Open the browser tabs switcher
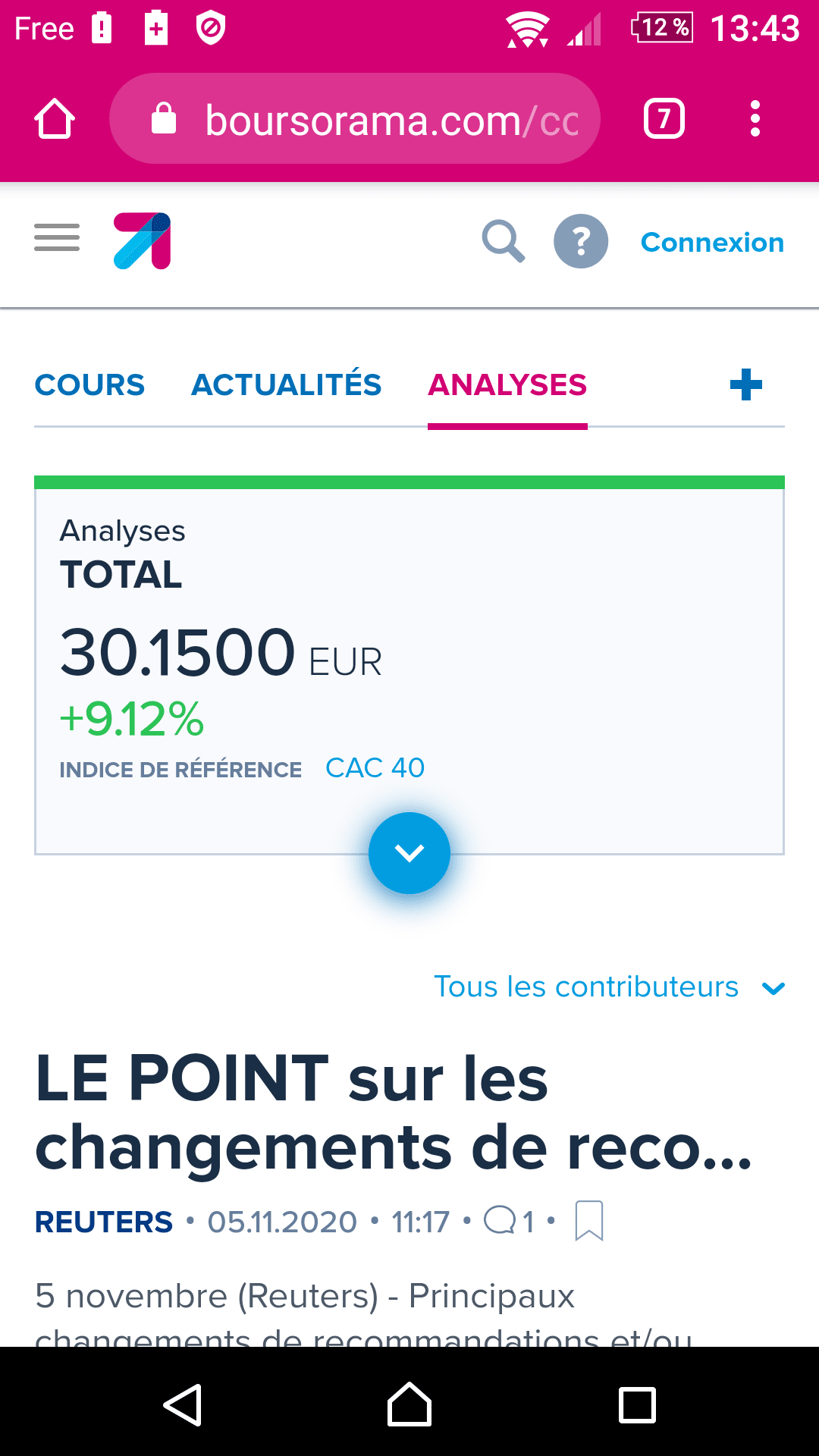 click(x=664, y=119)
